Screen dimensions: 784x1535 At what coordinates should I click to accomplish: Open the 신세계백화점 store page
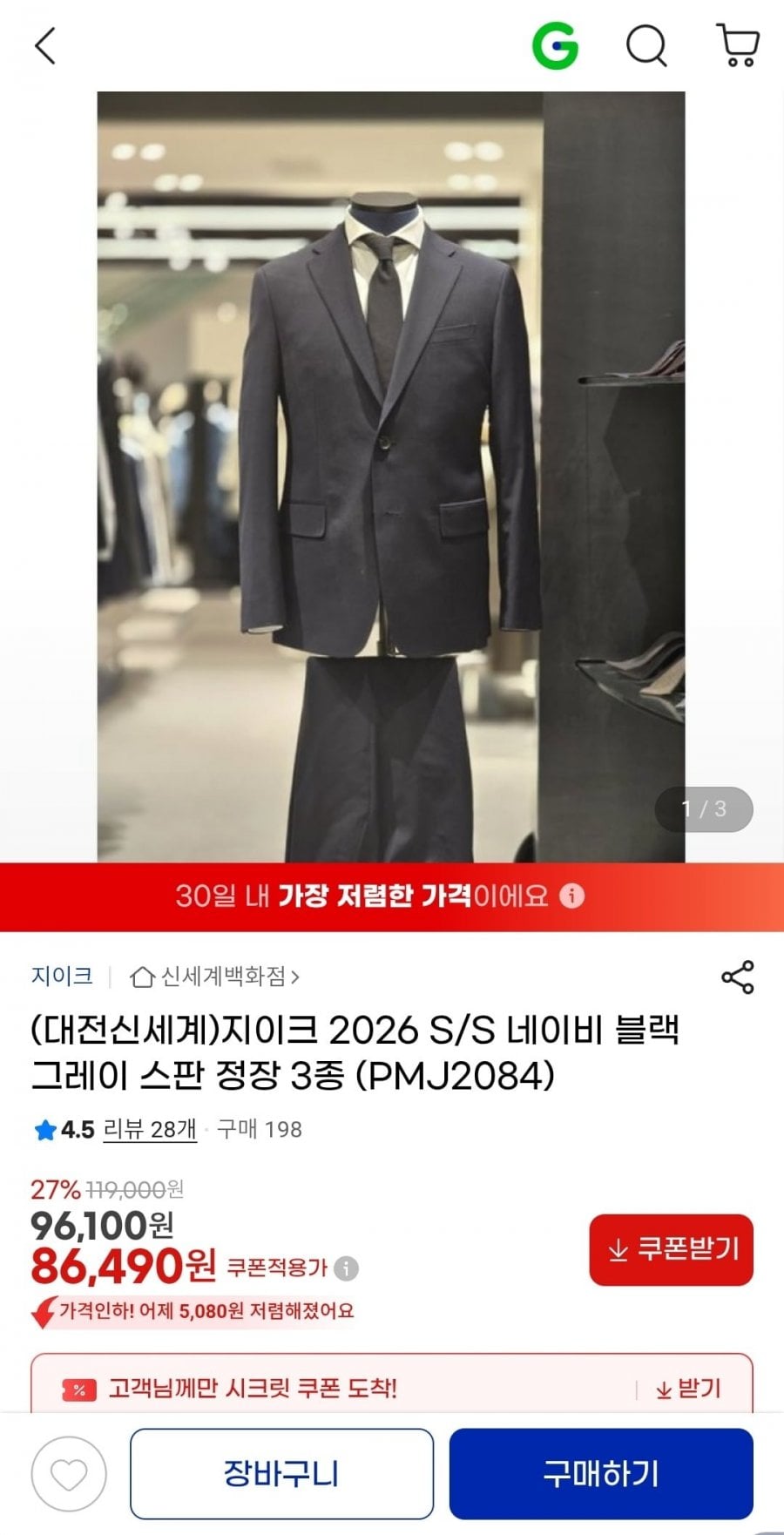point(215,977)
